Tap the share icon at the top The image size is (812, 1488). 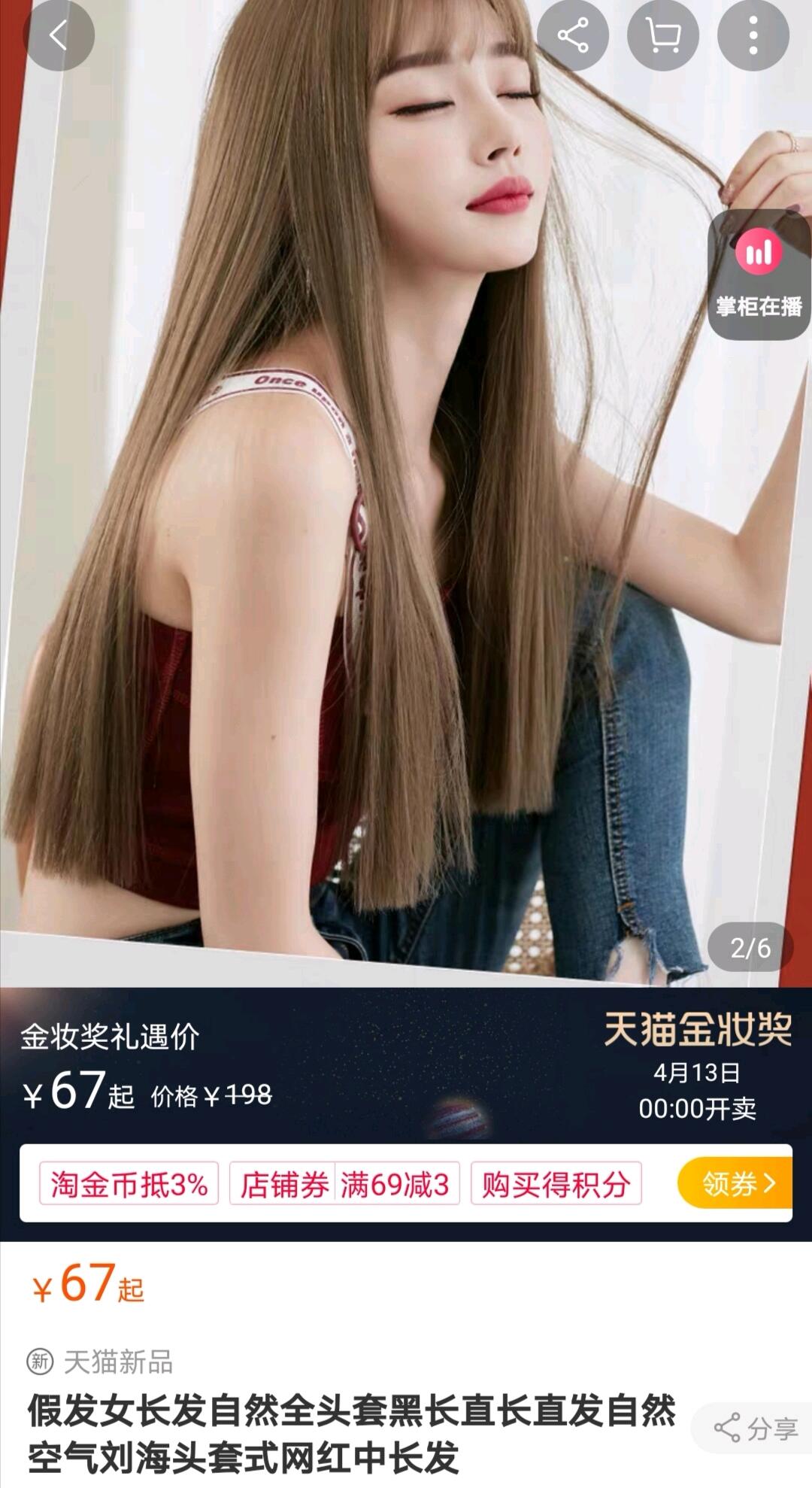click(x=573, y=35)
